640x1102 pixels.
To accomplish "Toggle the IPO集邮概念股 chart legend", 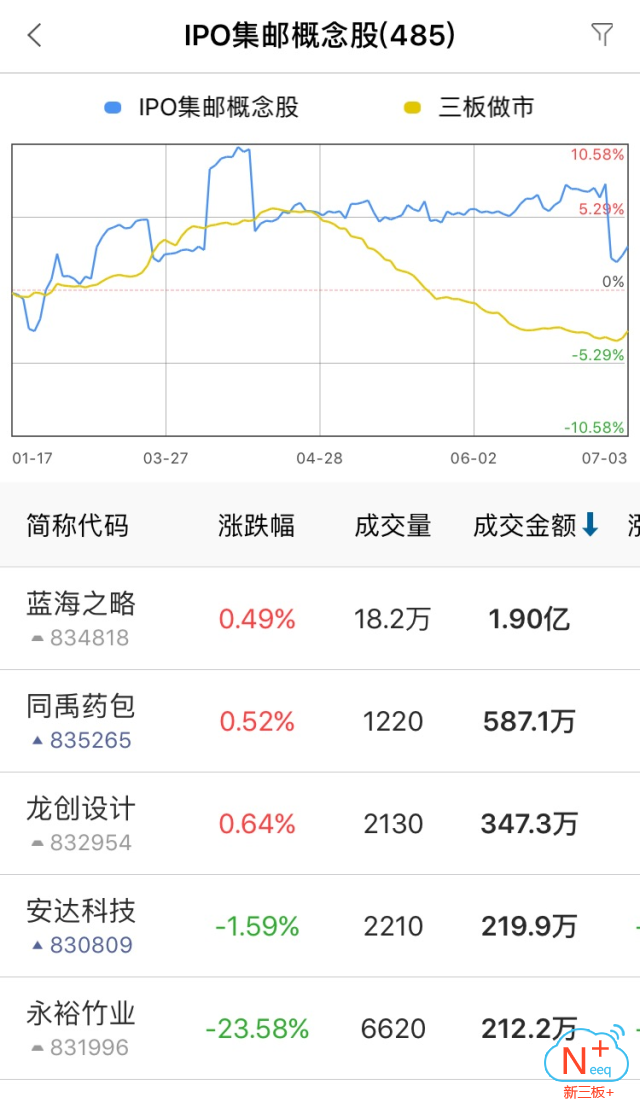I will pyautogui.click(x=202, y=108).
